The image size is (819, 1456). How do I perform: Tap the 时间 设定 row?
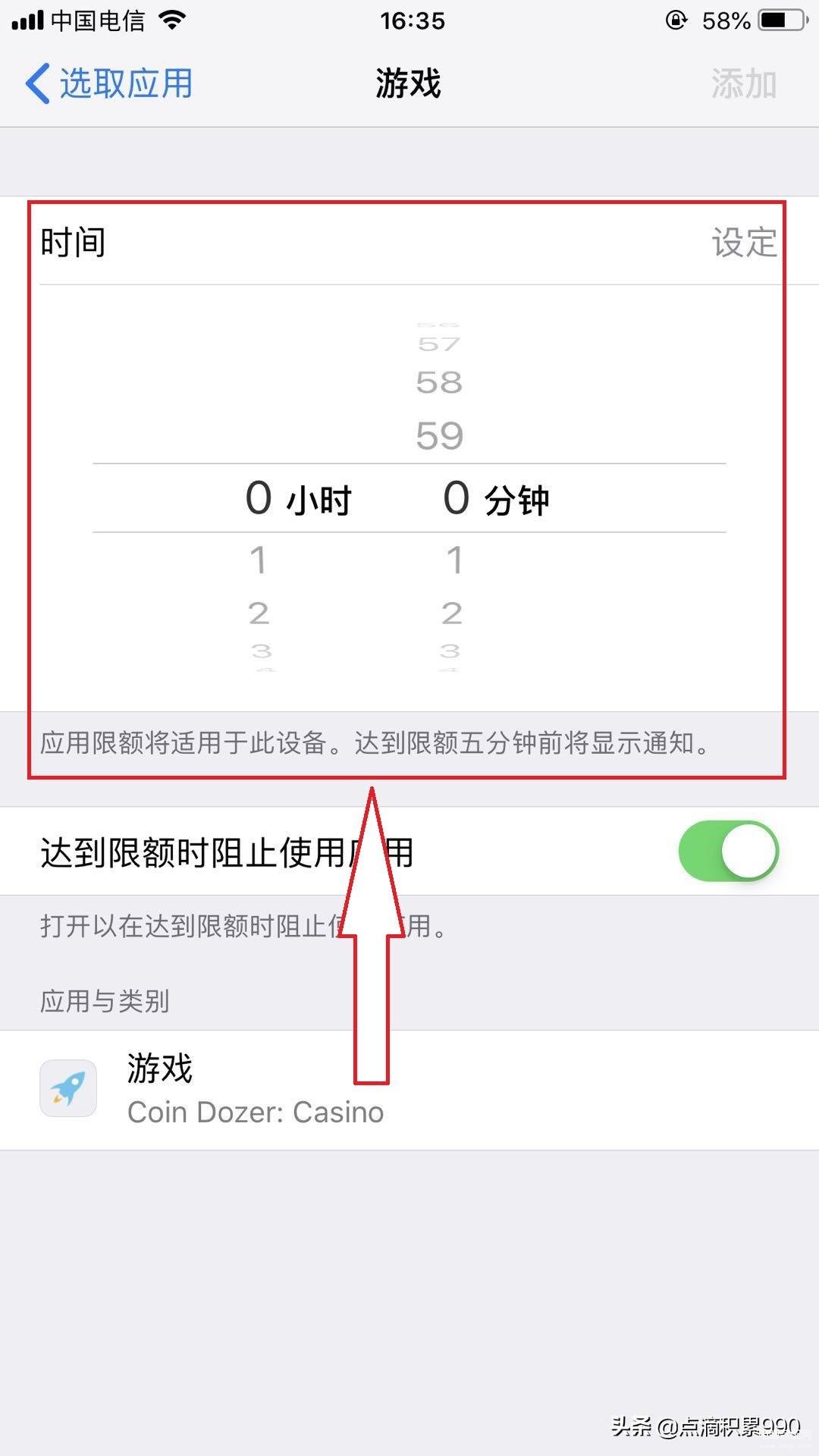(409, 243)
